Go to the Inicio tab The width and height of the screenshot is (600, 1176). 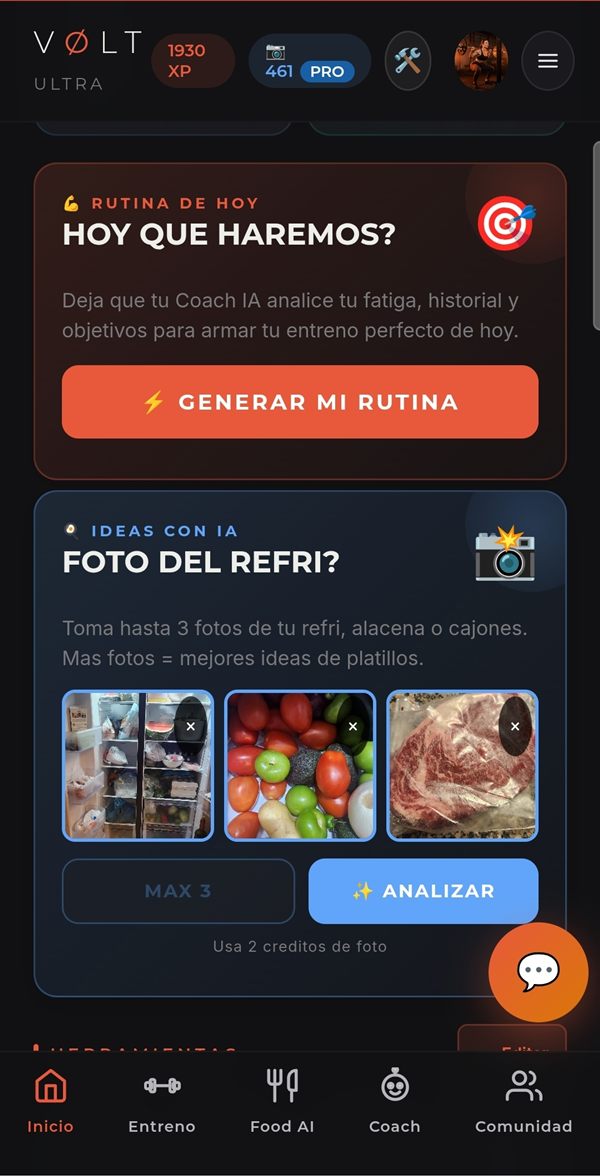(50, 1100)
